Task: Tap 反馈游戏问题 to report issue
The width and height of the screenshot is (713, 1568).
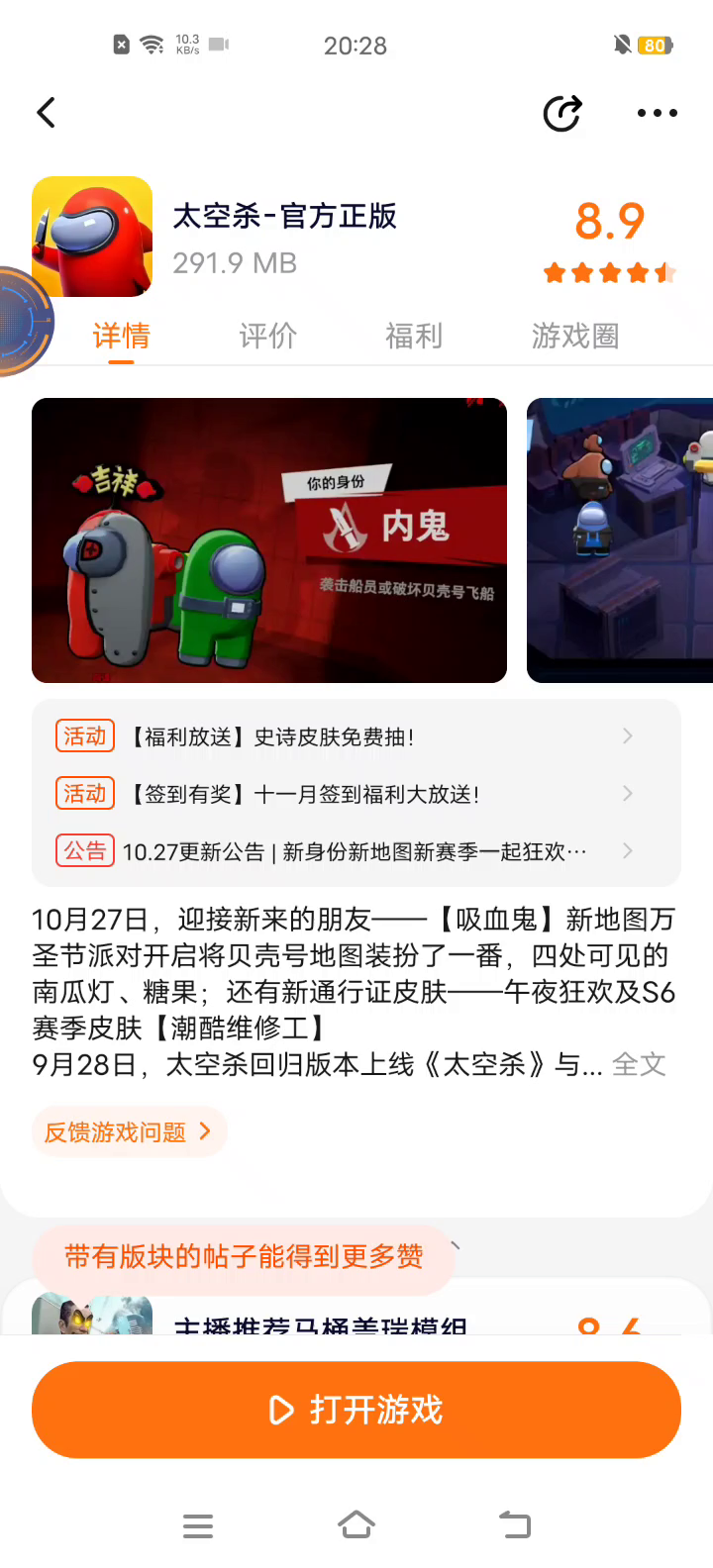Action: click(x=129, y=1131)
